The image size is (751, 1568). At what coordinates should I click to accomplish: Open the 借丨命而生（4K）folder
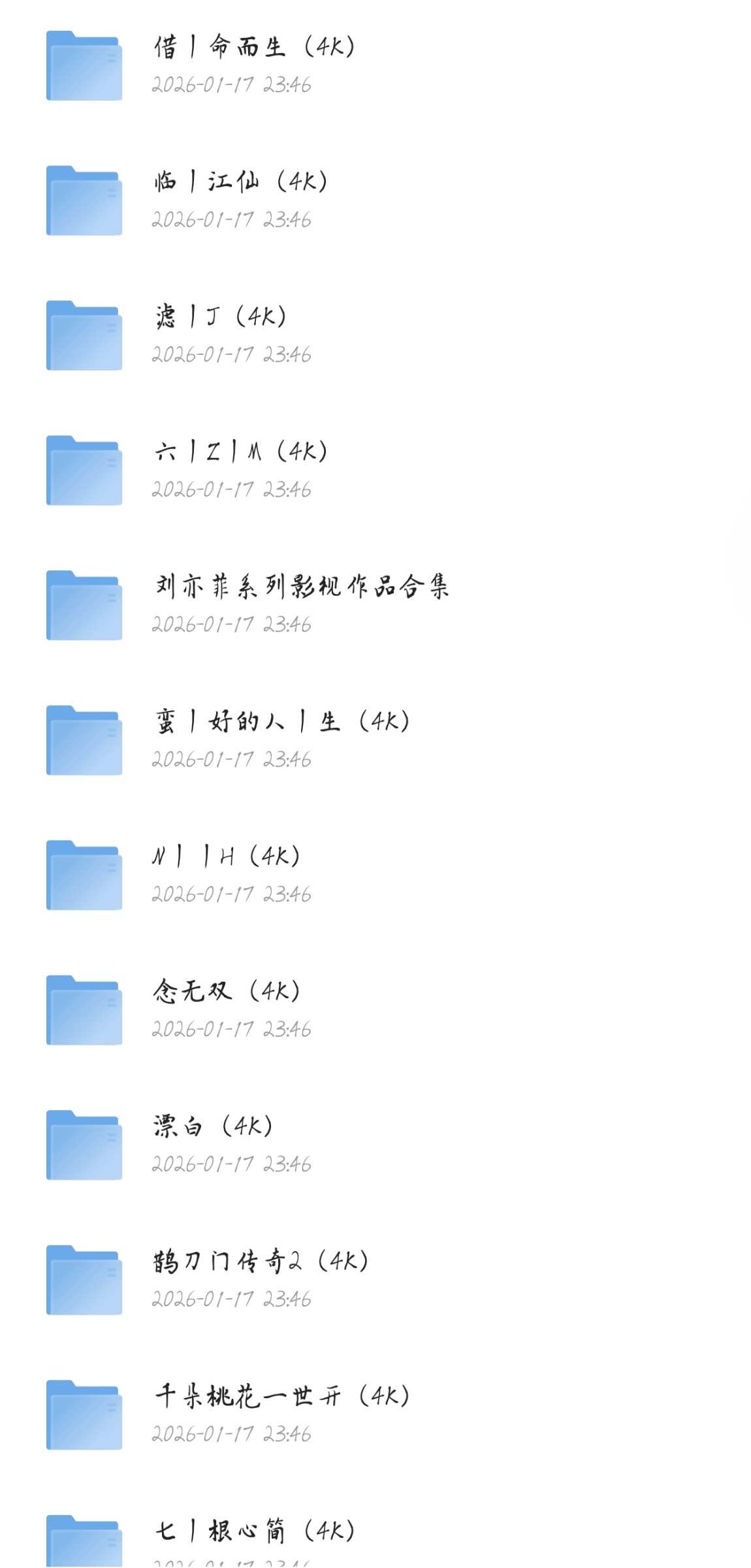[x=253, y=48]
